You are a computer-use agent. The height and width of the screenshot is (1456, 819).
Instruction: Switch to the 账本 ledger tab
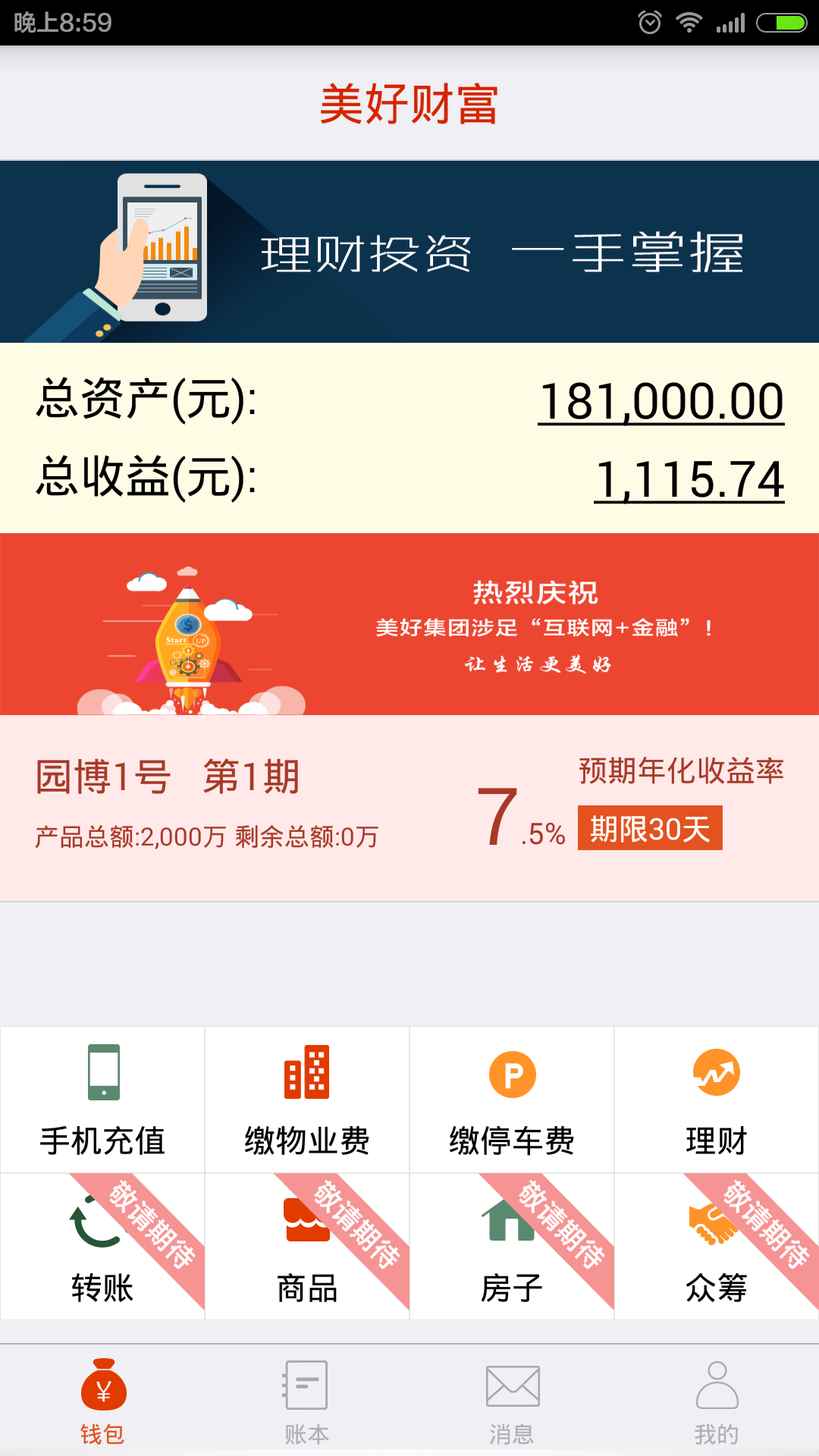(307, 1401)
